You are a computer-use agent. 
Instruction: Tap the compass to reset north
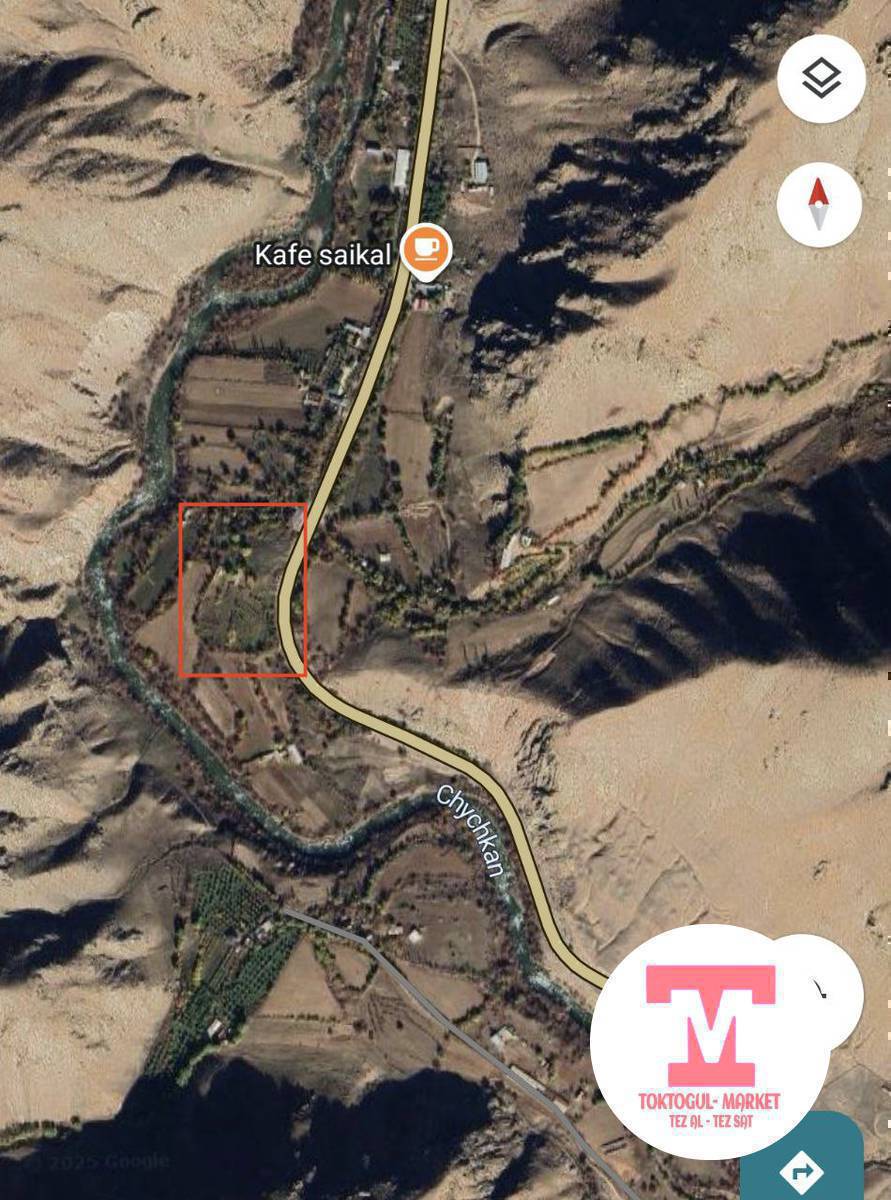819,204
